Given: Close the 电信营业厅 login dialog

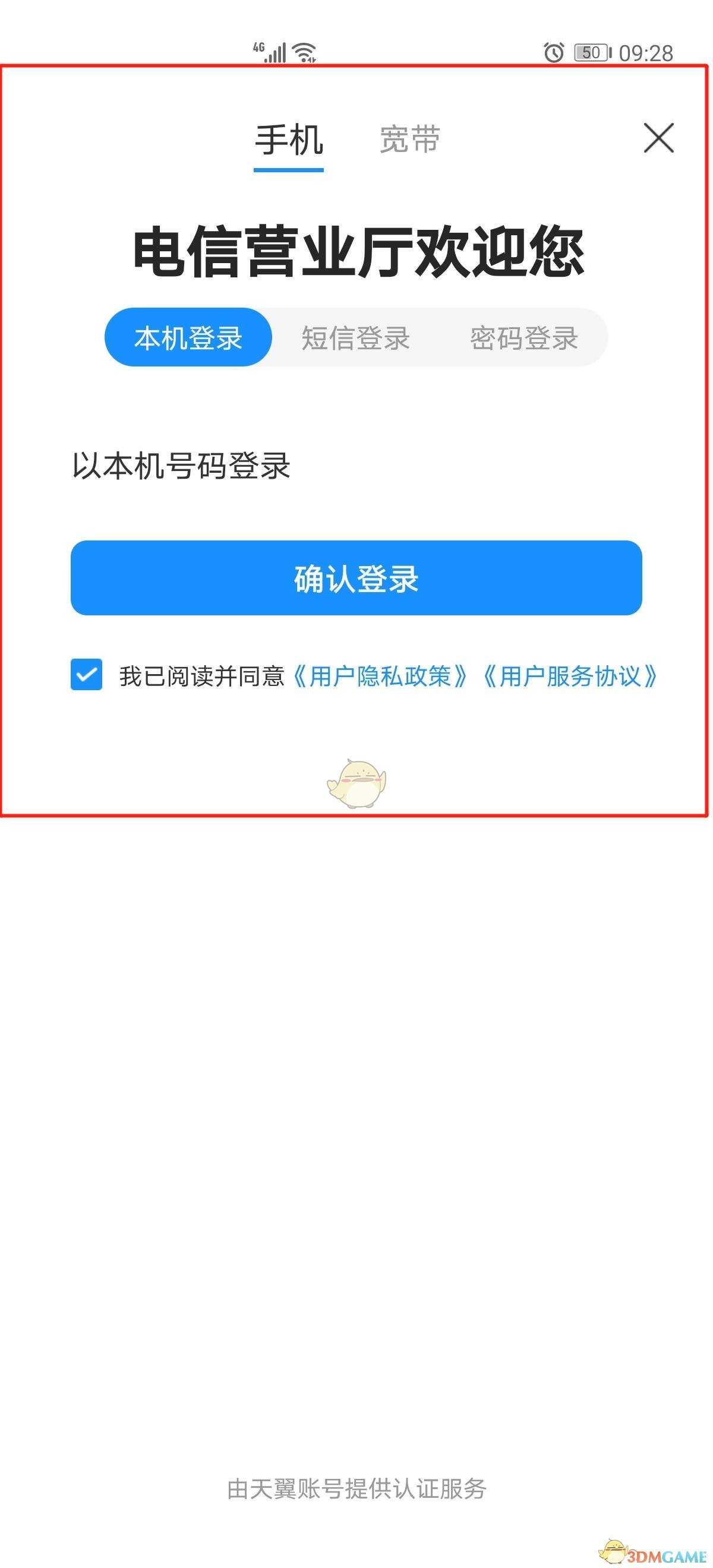Looking at the screenshot, I should click(x=659, y=139).
